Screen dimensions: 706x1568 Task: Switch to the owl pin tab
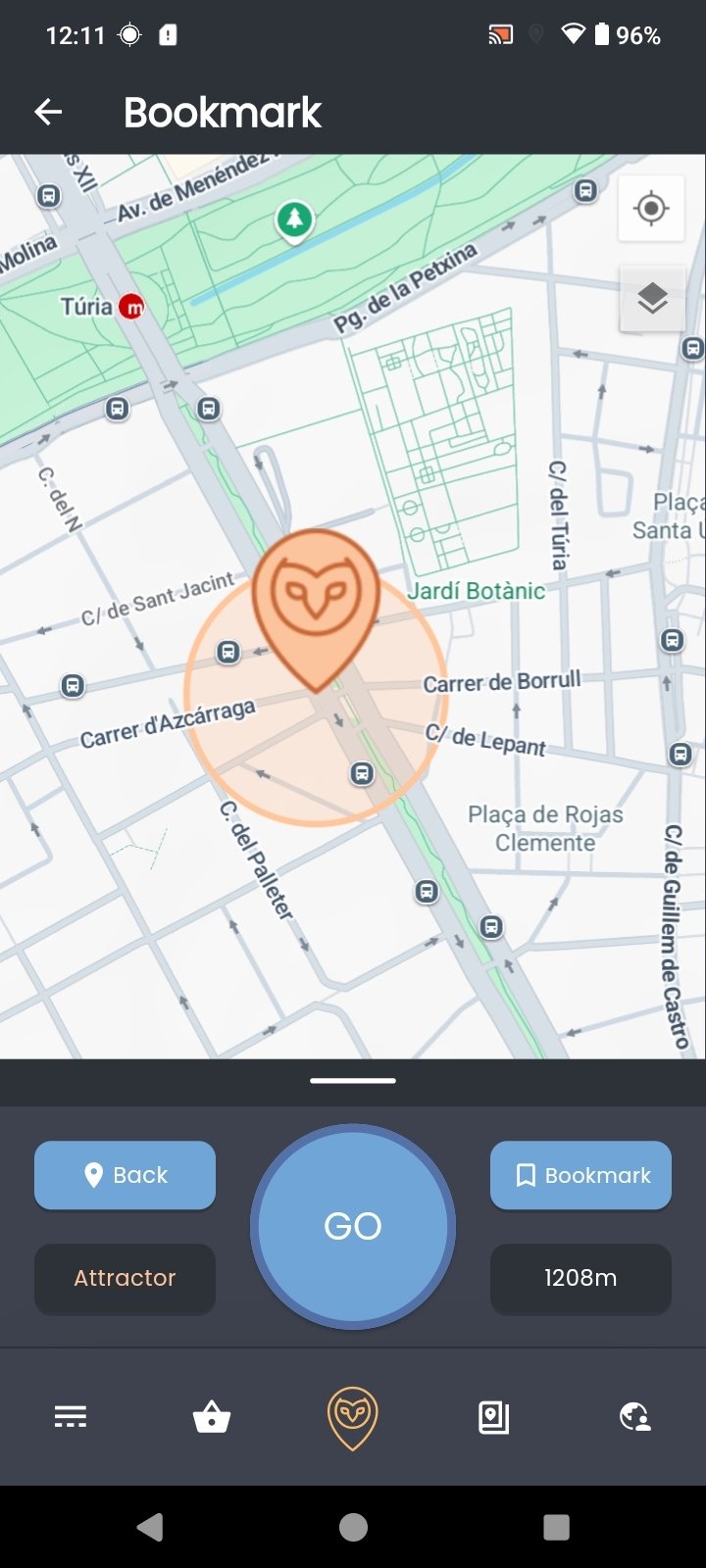(353, 1417)
